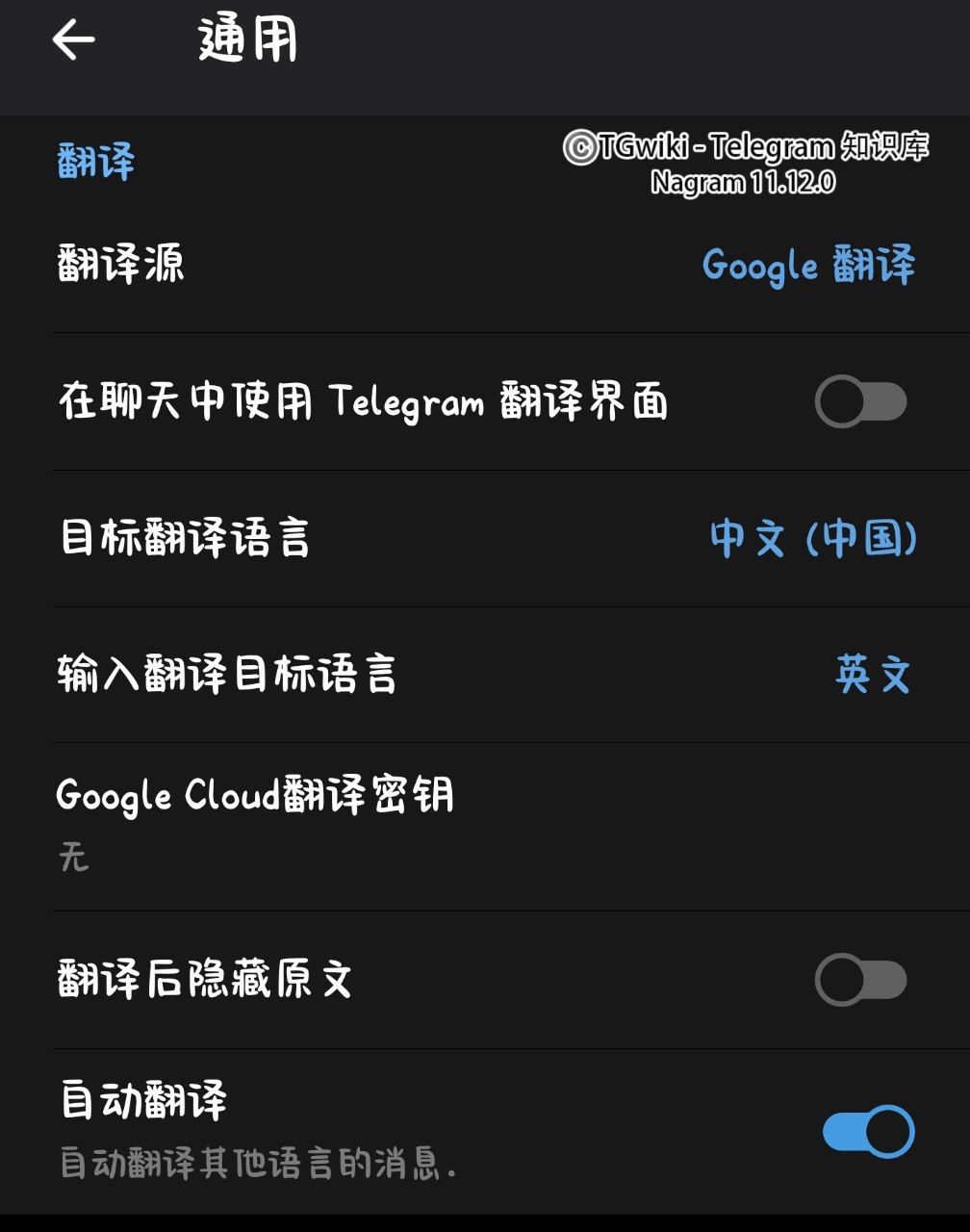Open 输入翻译目标语言 setting
Image resolution: width=970 pixels, height=1232 pixels.
tap(485, 675)
